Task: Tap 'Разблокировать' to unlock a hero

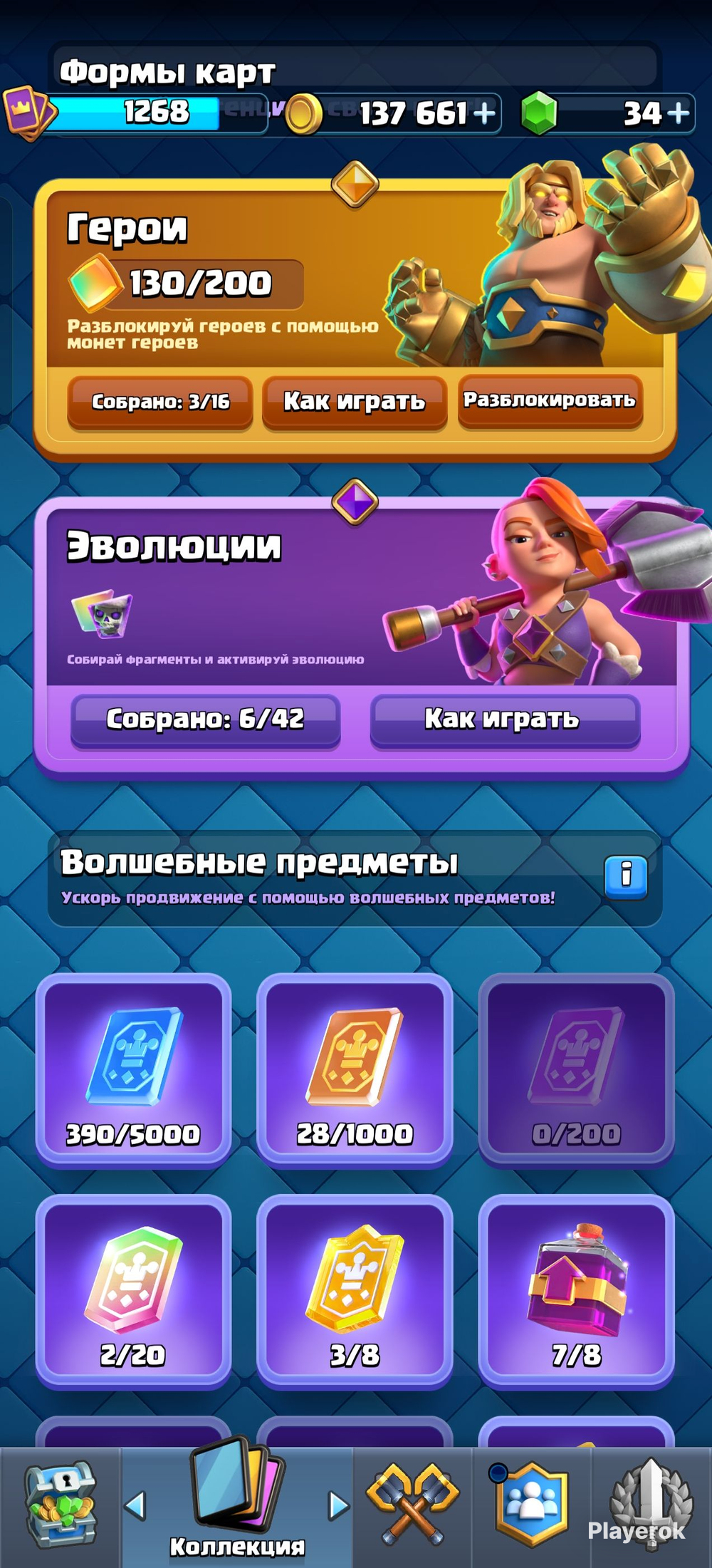Action: coord(550,401)
